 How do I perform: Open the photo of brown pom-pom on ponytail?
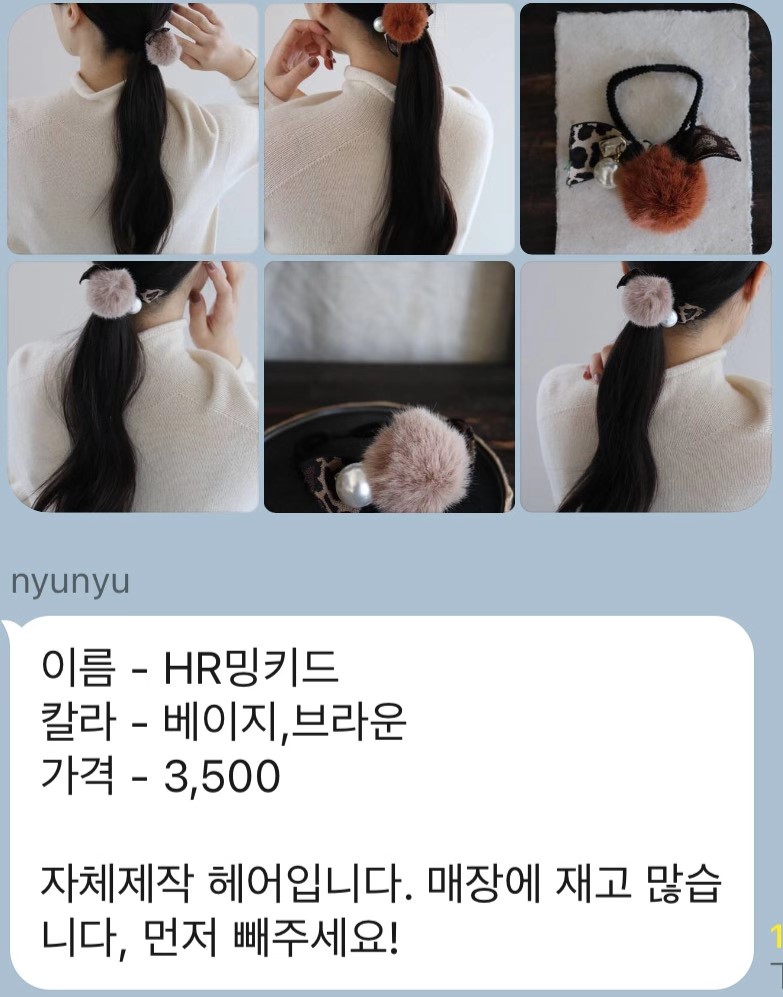pos(389,128)
